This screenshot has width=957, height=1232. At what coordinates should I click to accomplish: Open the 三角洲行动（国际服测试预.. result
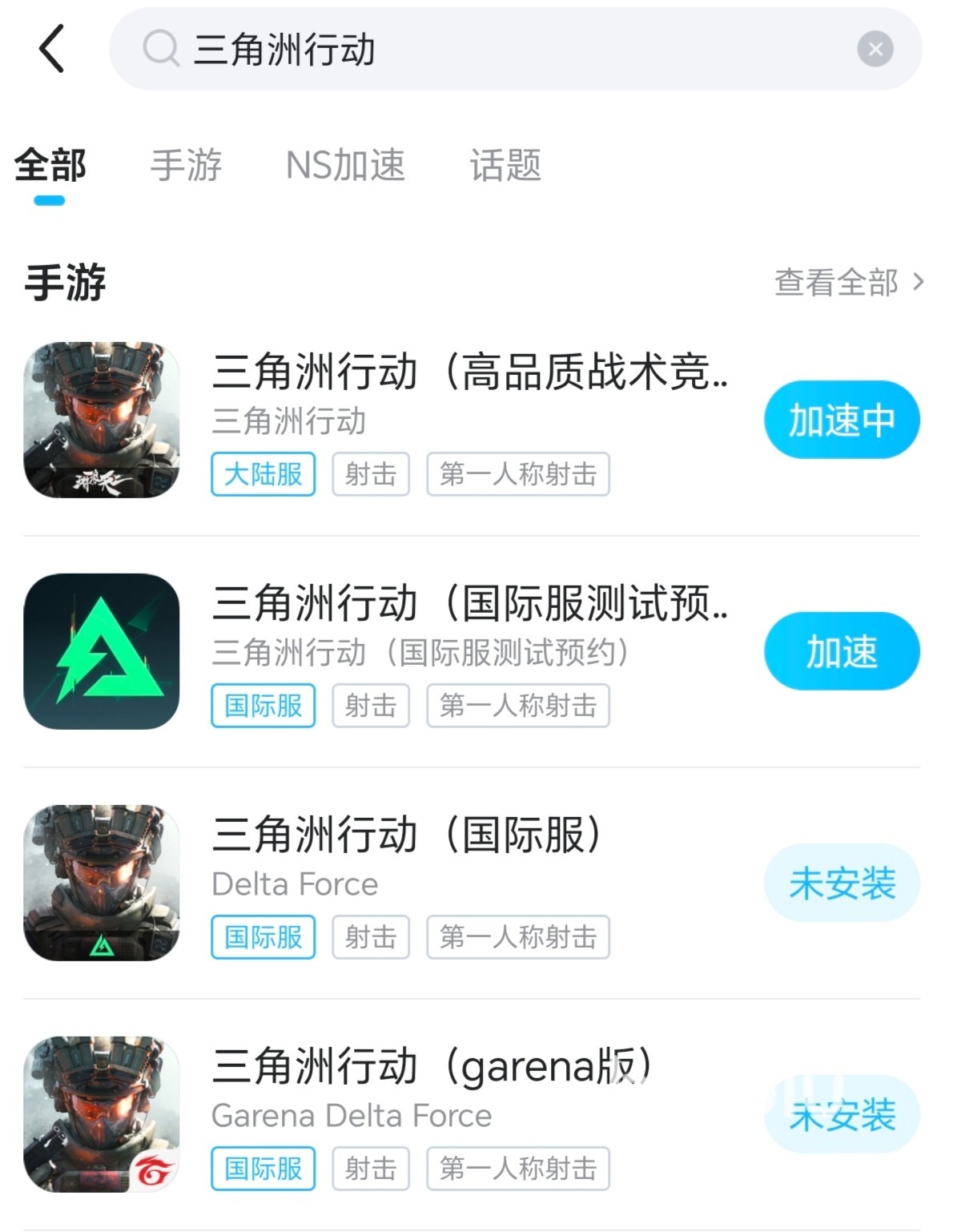pyautogui.click(x=469, y=604)
